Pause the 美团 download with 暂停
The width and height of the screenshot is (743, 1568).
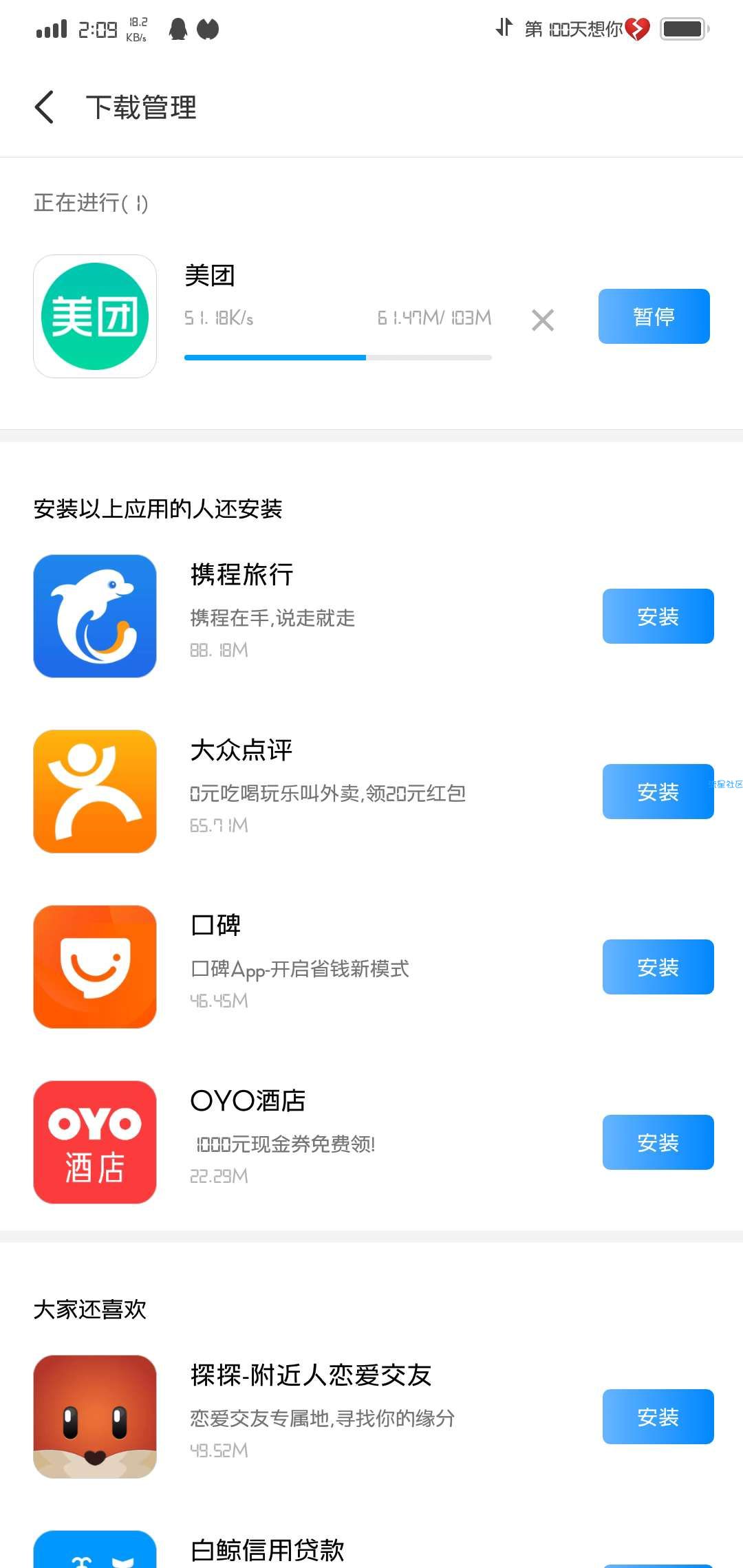(654, 316)
